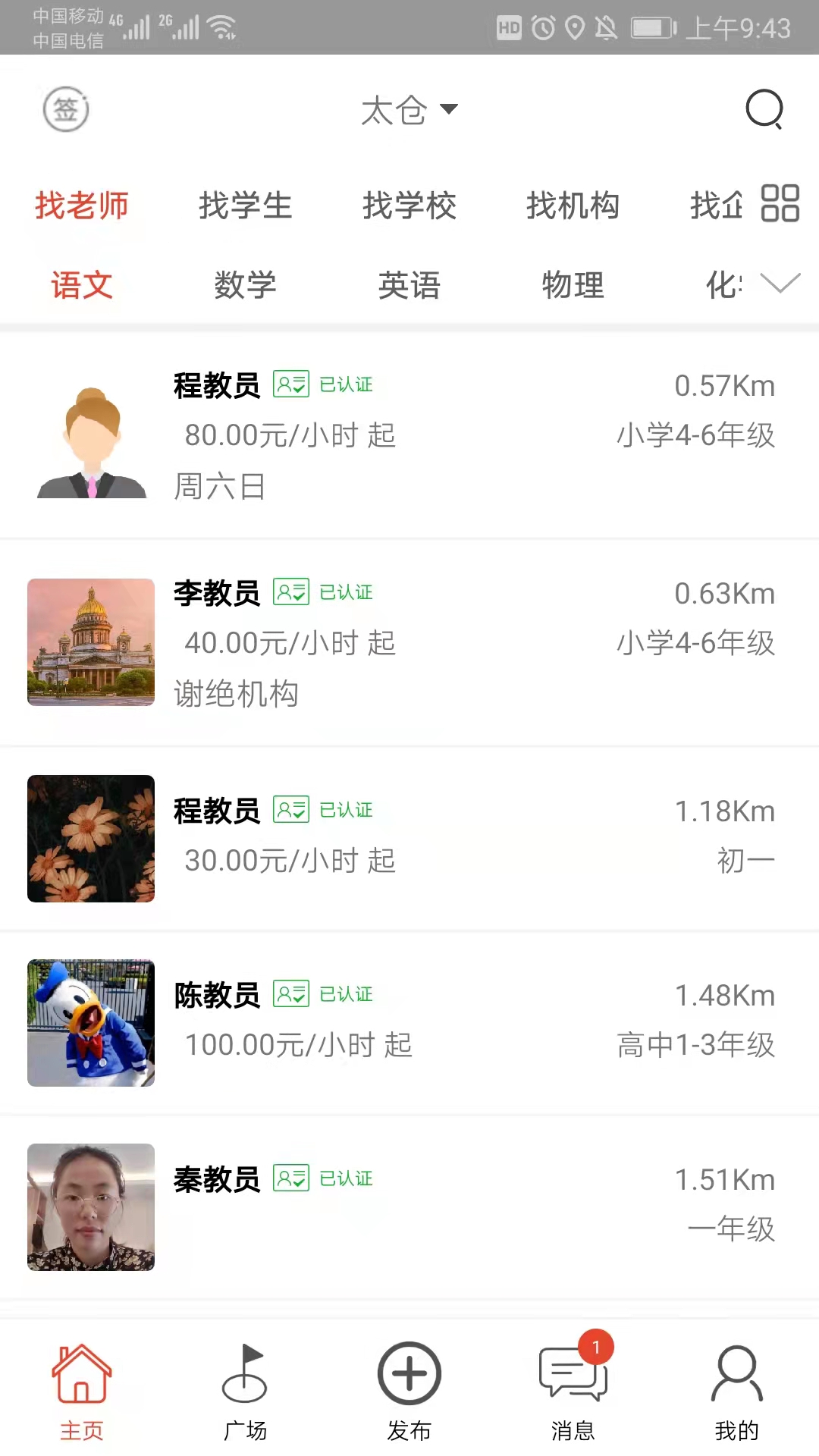Select the 数学 subject tab
Viewport: 819px width, 1456px height.
(245, 286)
